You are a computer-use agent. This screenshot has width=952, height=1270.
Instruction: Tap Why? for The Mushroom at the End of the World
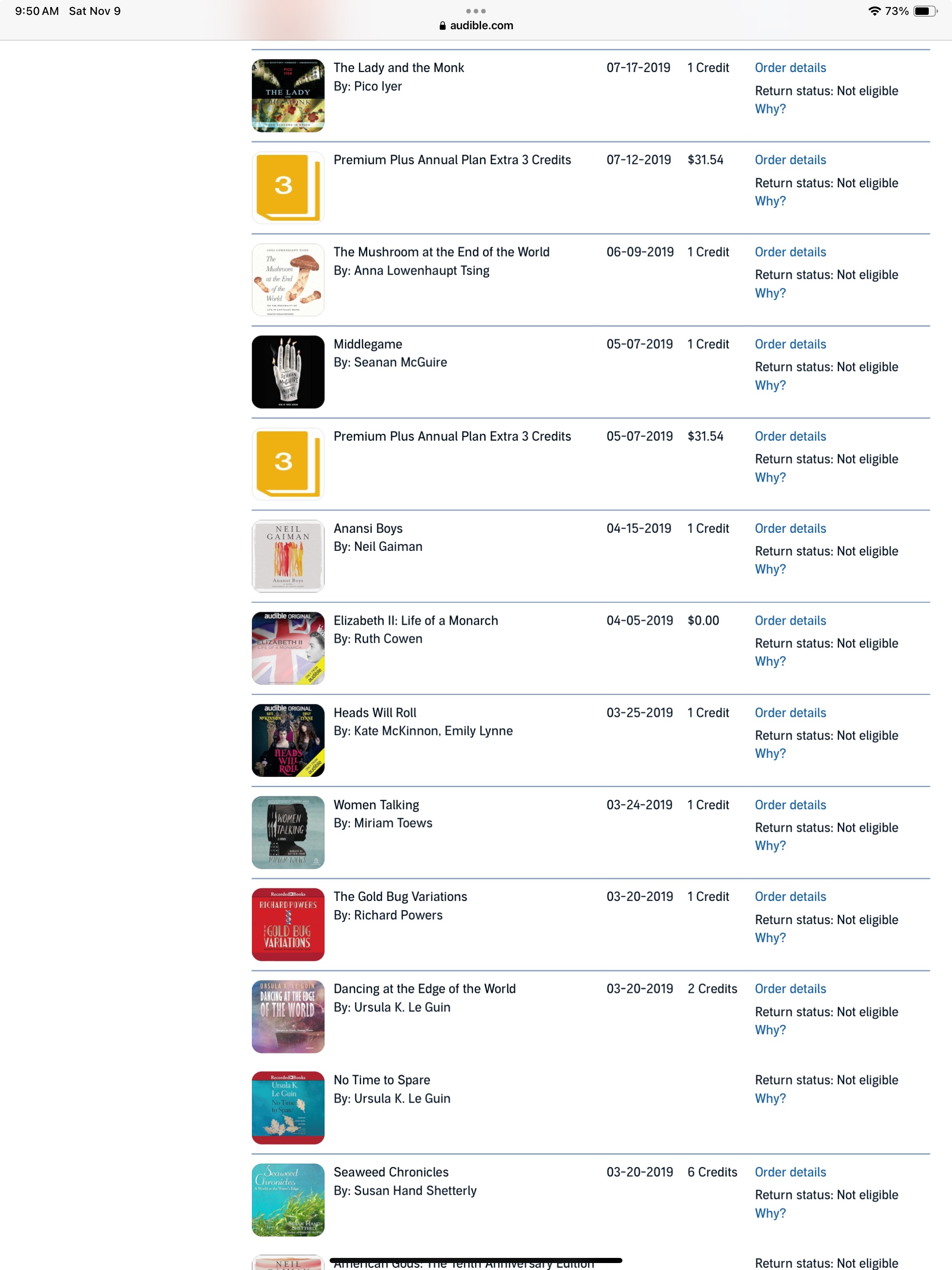pyautogui.click(x=770, y=293)
